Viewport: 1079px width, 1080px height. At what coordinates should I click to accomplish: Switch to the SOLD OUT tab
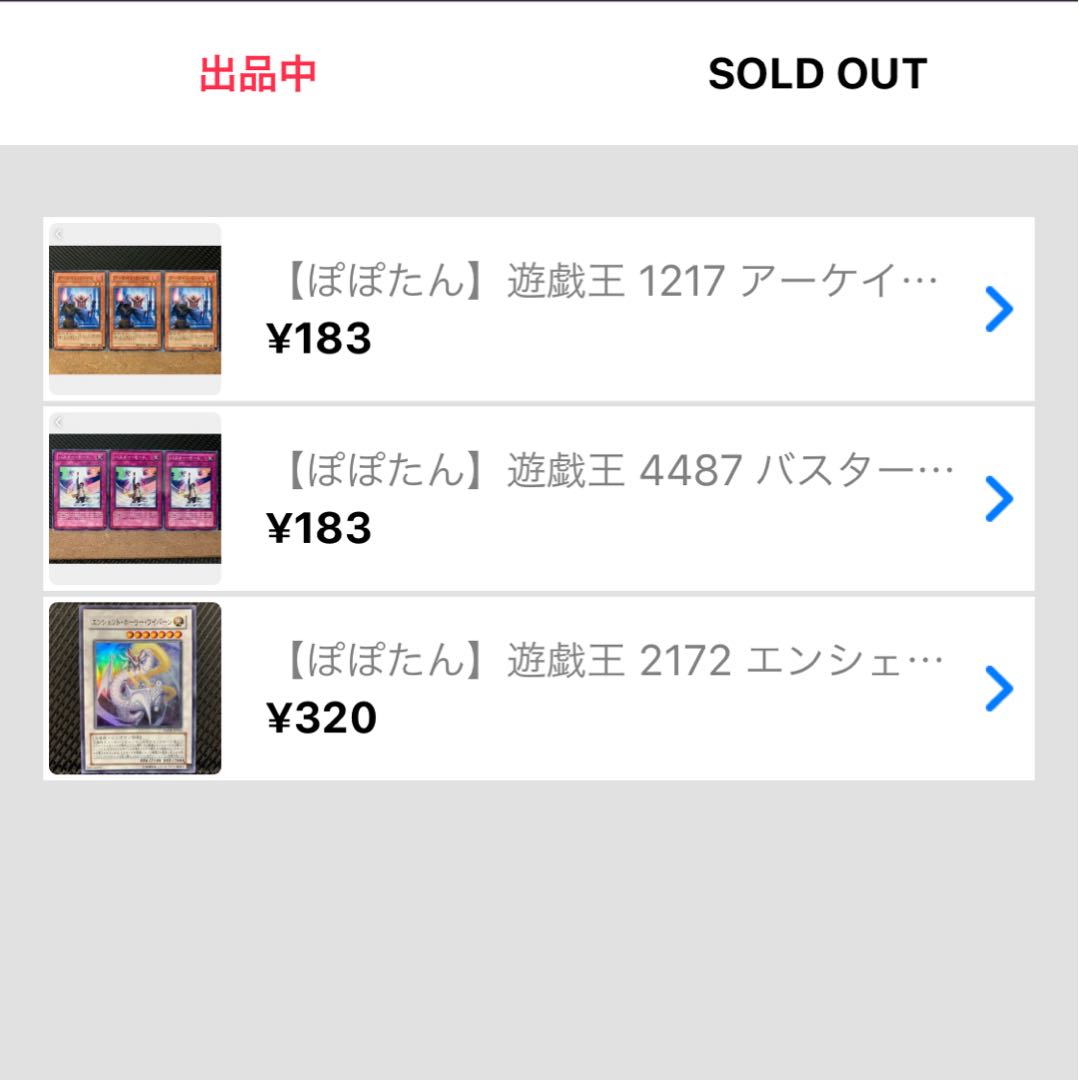coord(817,74)
